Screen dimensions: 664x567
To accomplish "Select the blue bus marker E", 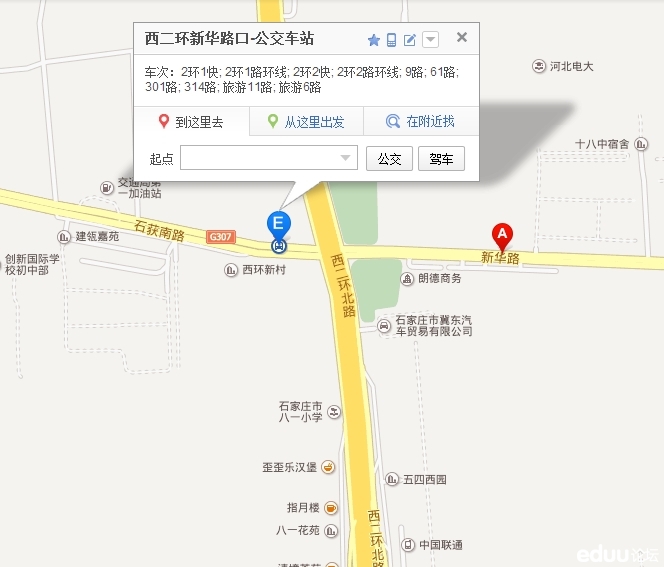I will click(x=278, y=227).
